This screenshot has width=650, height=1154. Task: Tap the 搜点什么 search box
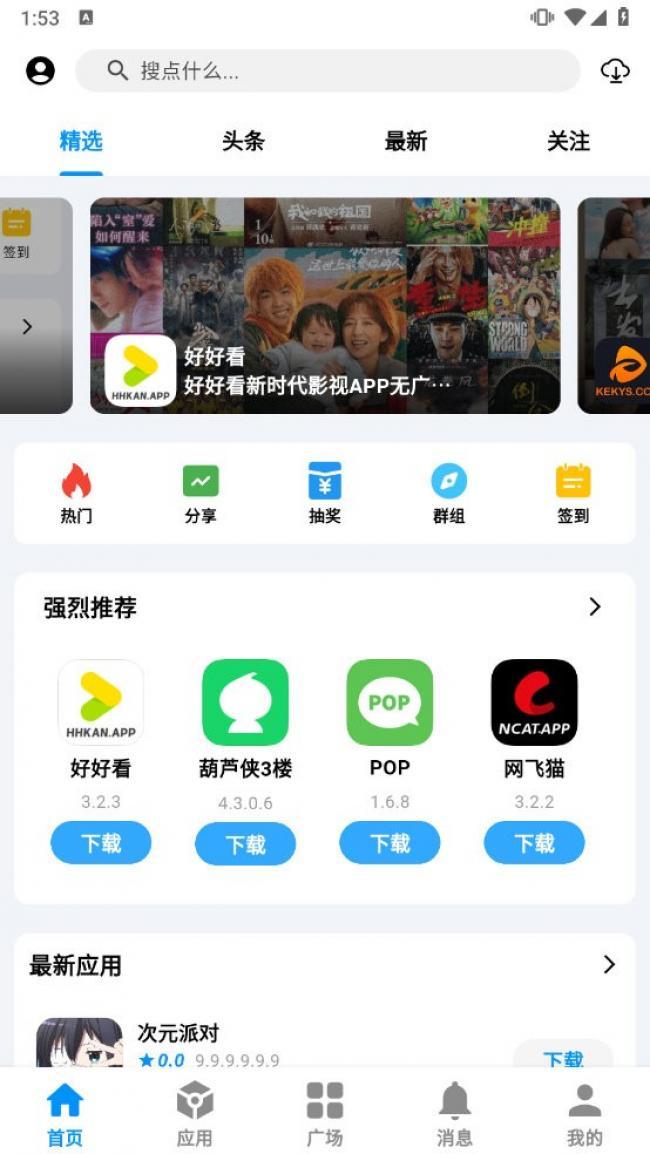click(x=328, y=71)
